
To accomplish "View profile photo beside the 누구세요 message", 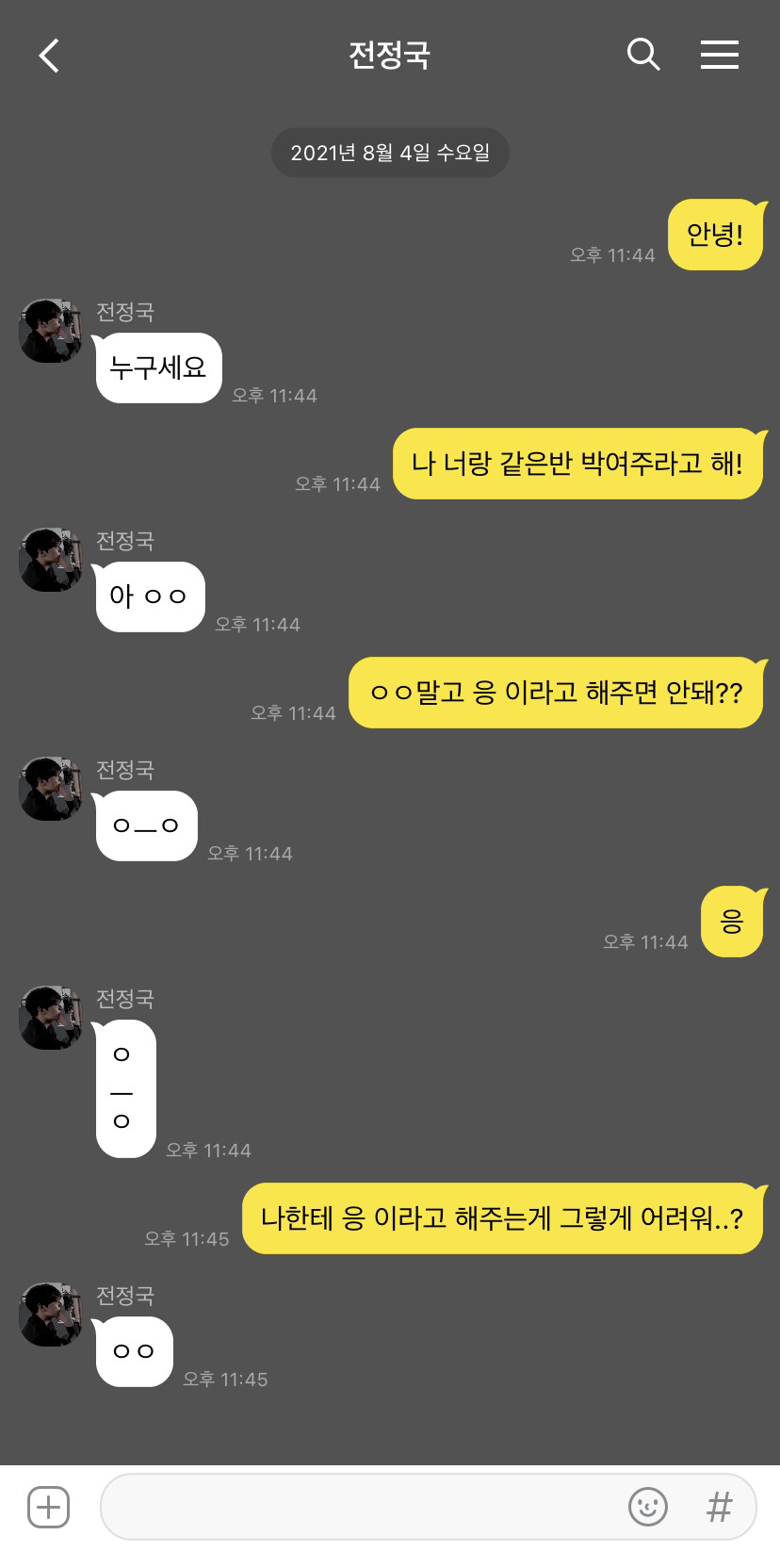I will click(x=51, y=331).
